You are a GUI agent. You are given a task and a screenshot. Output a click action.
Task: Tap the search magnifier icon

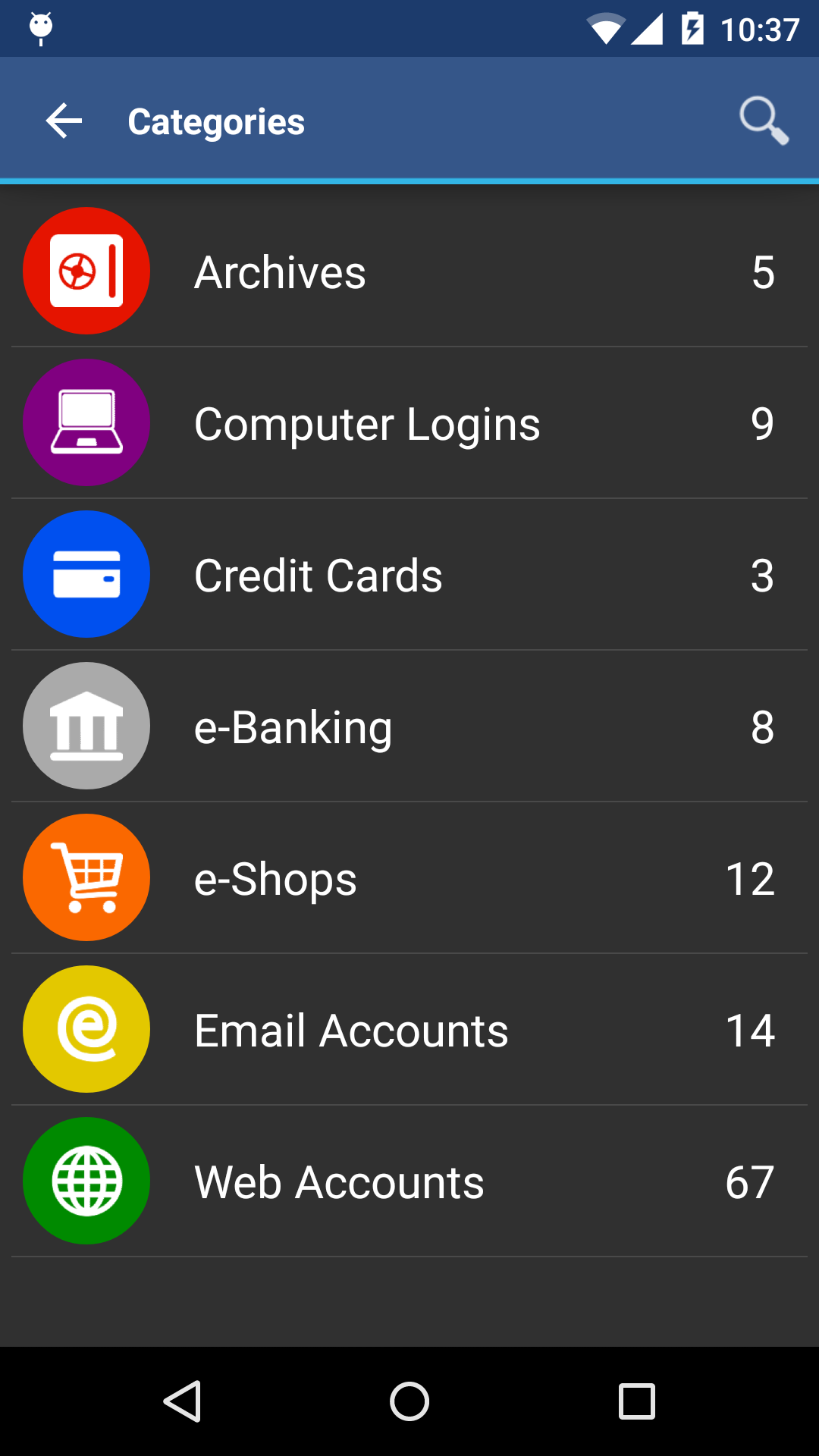pyautogui.click(x=762, y=120)
